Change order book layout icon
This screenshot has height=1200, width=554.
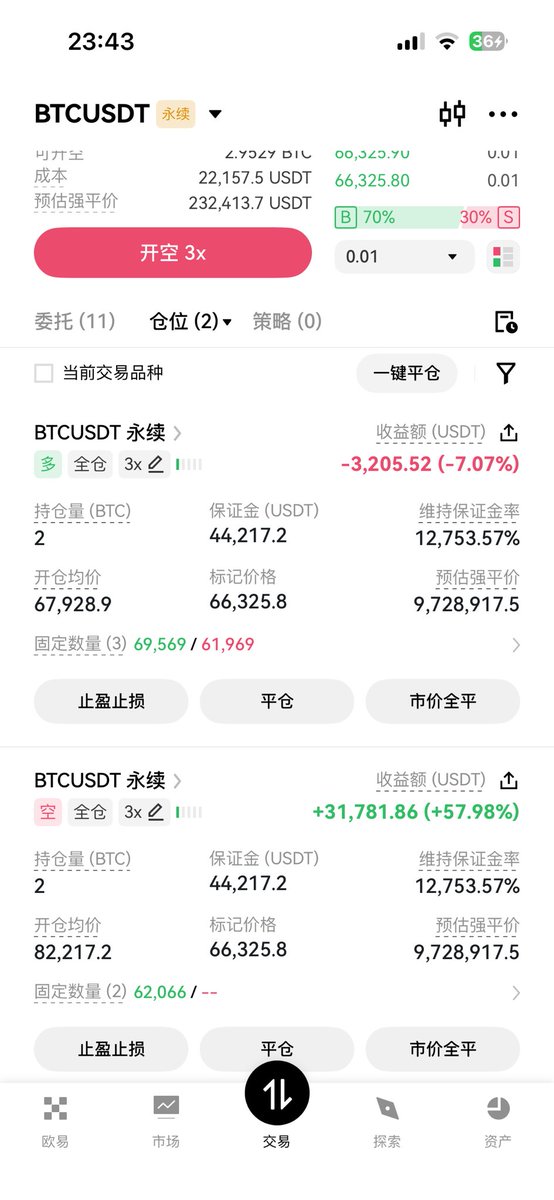(x=503, y=256)
